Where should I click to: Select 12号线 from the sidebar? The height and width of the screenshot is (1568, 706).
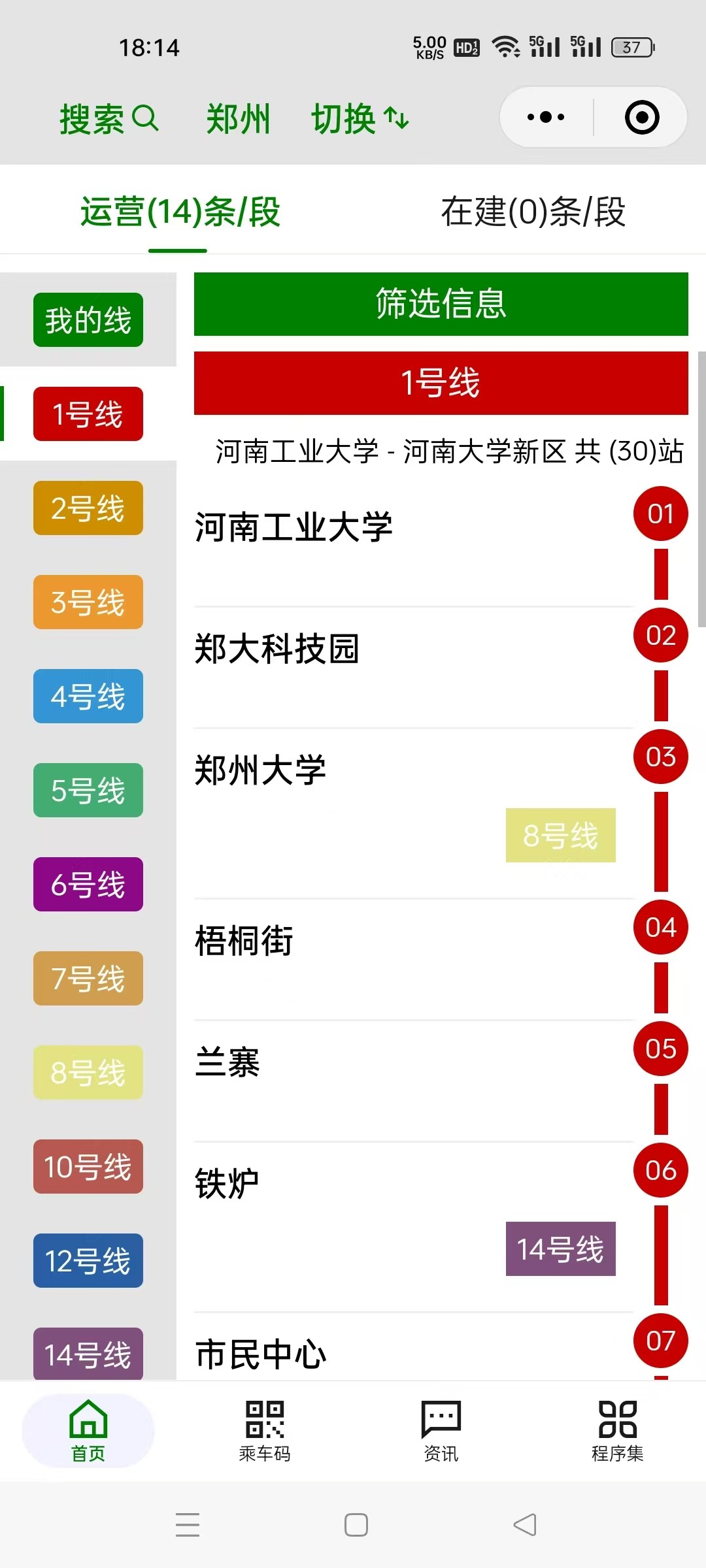coord(88,1261)
